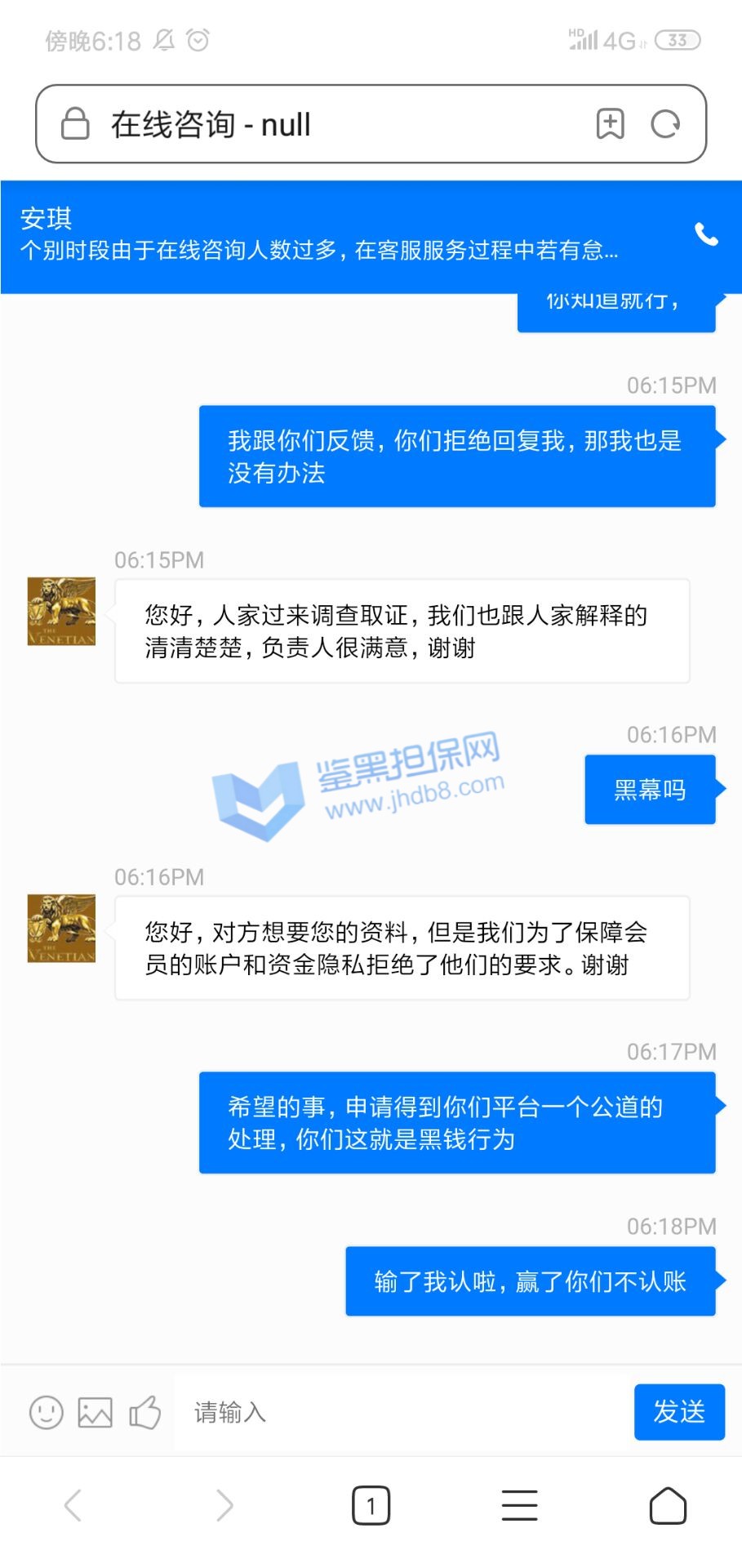The width and height of the screenshot is (742, 1568).
Task: Add this page to bookmarks
Action: click(610, 124)
